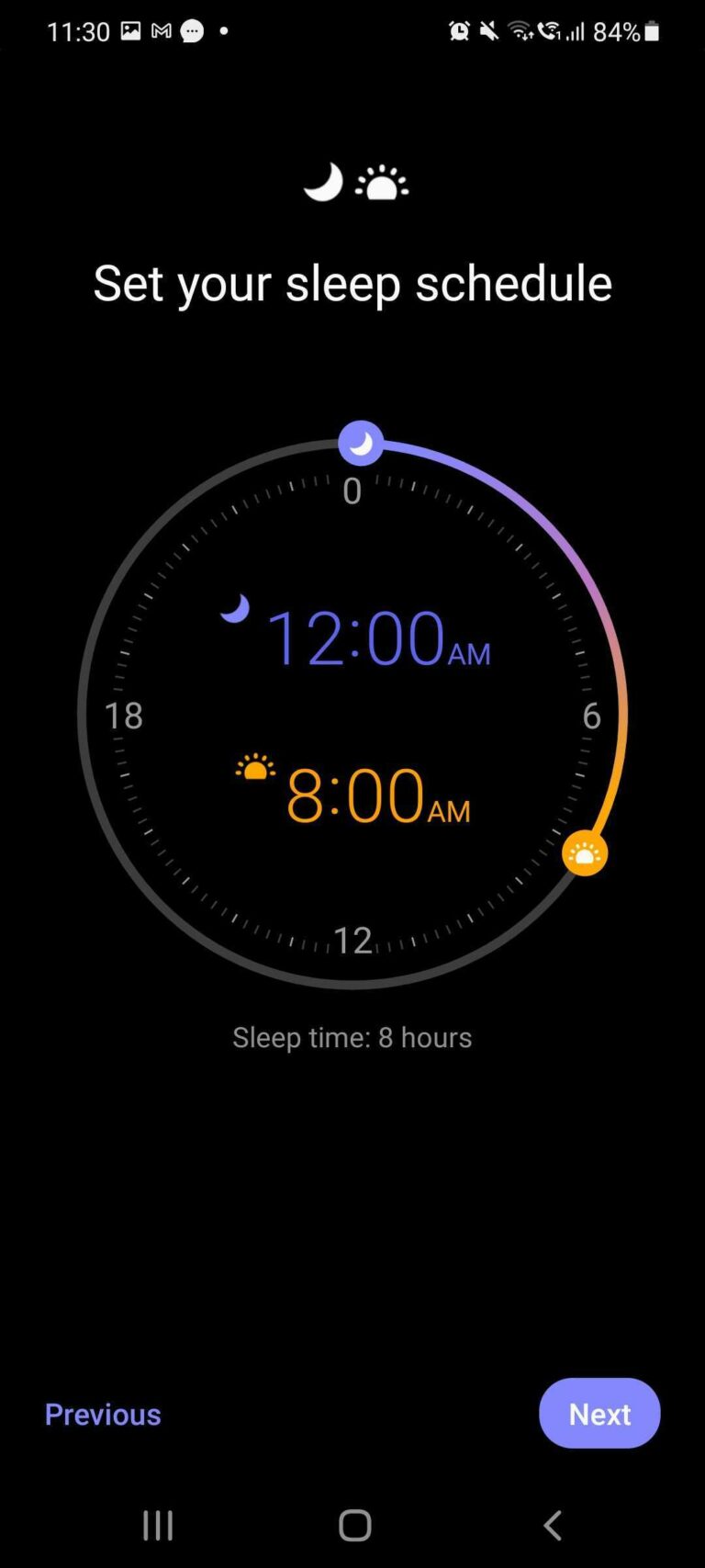
Task: Tap the system back button
Action: tap(552, 1526)
